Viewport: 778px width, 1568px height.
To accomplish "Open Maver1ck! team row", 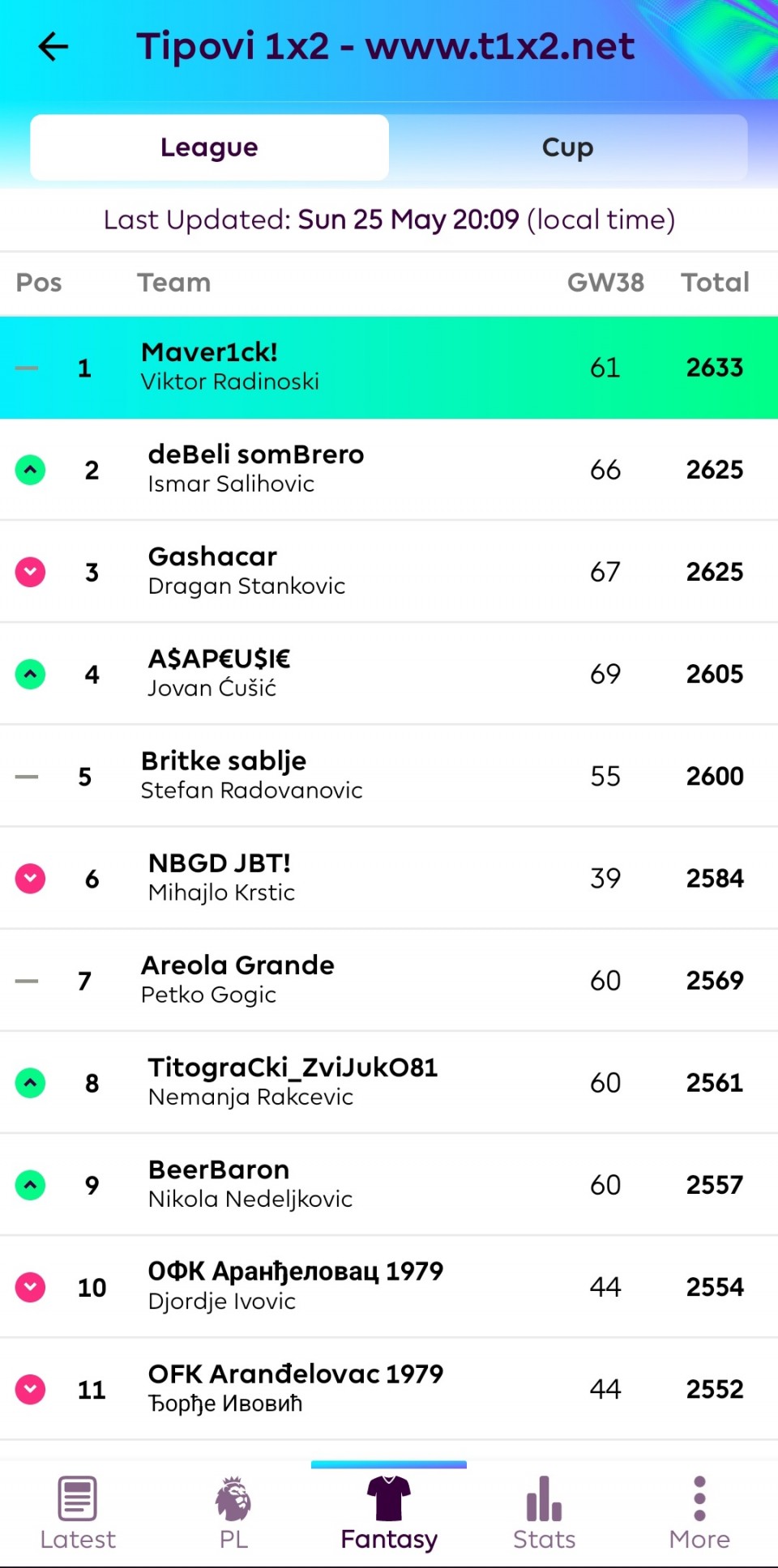I will click(389, 368).
